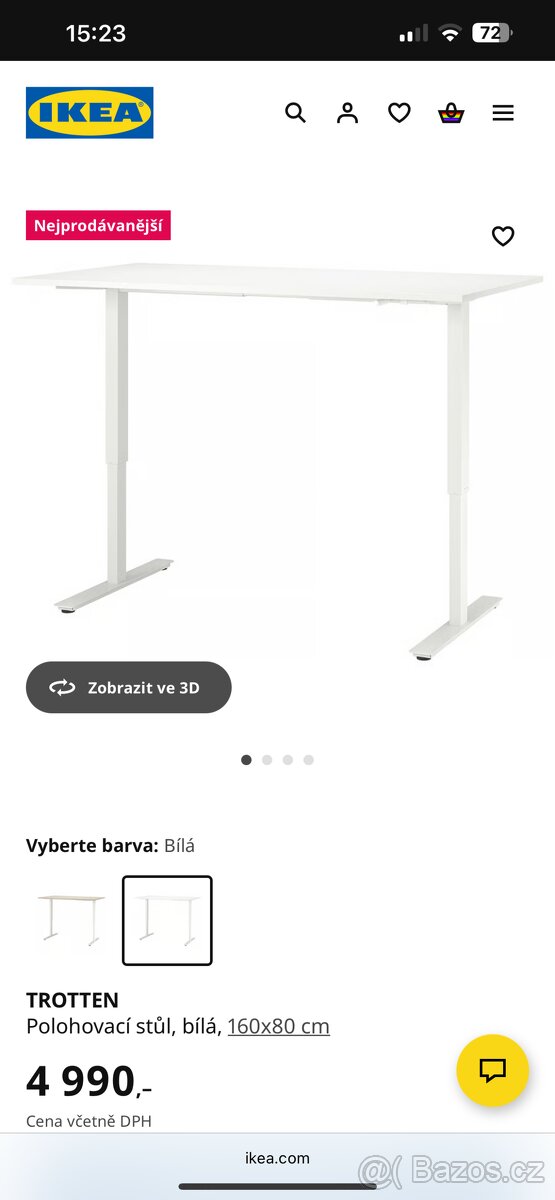Select the white desk colour variant
Image resolution: width=555 pixels, height=1200 pixels.
click(x=167, y=920)
